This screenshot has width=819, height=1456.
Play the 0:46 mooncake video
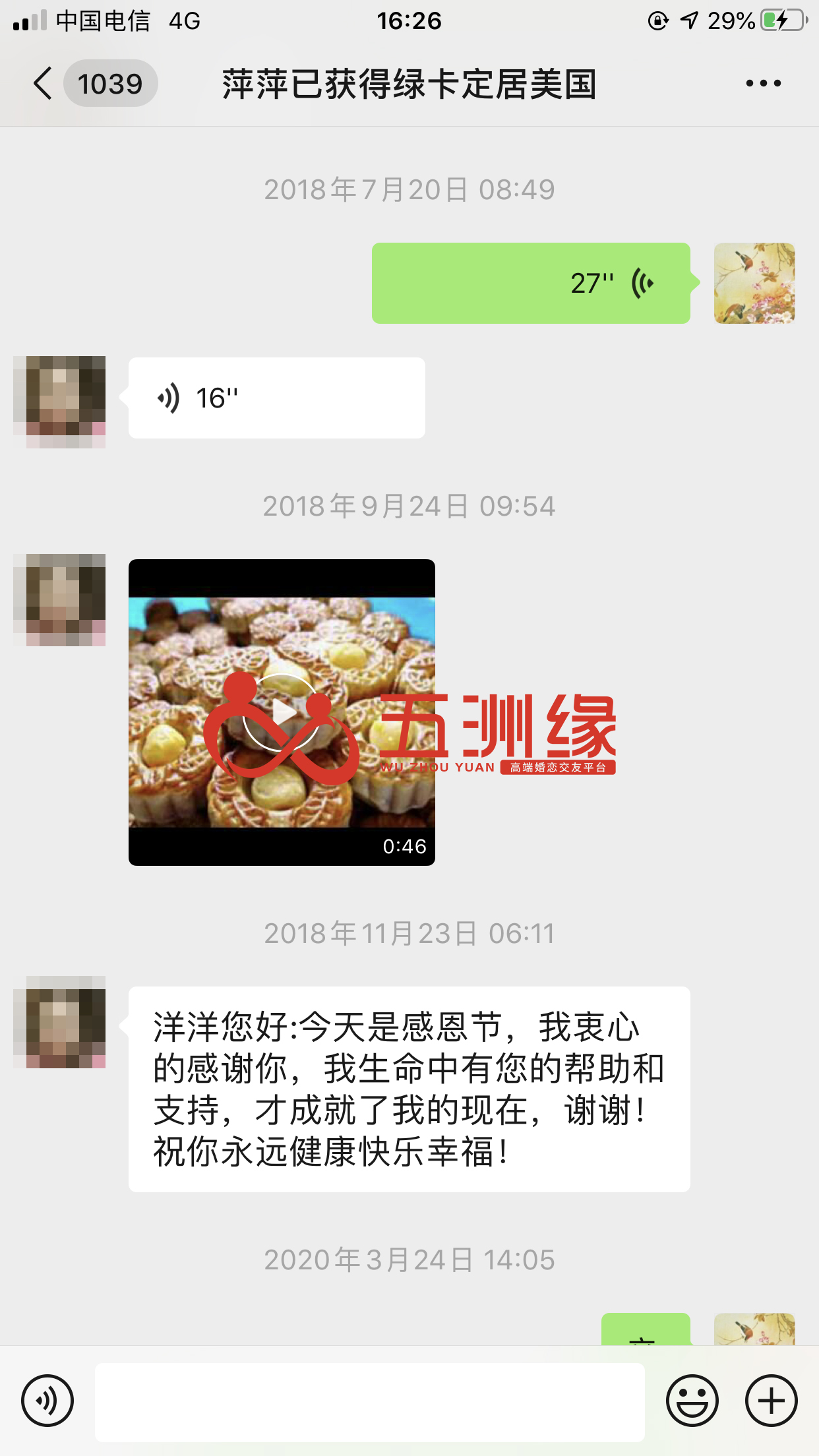[282, 712]
